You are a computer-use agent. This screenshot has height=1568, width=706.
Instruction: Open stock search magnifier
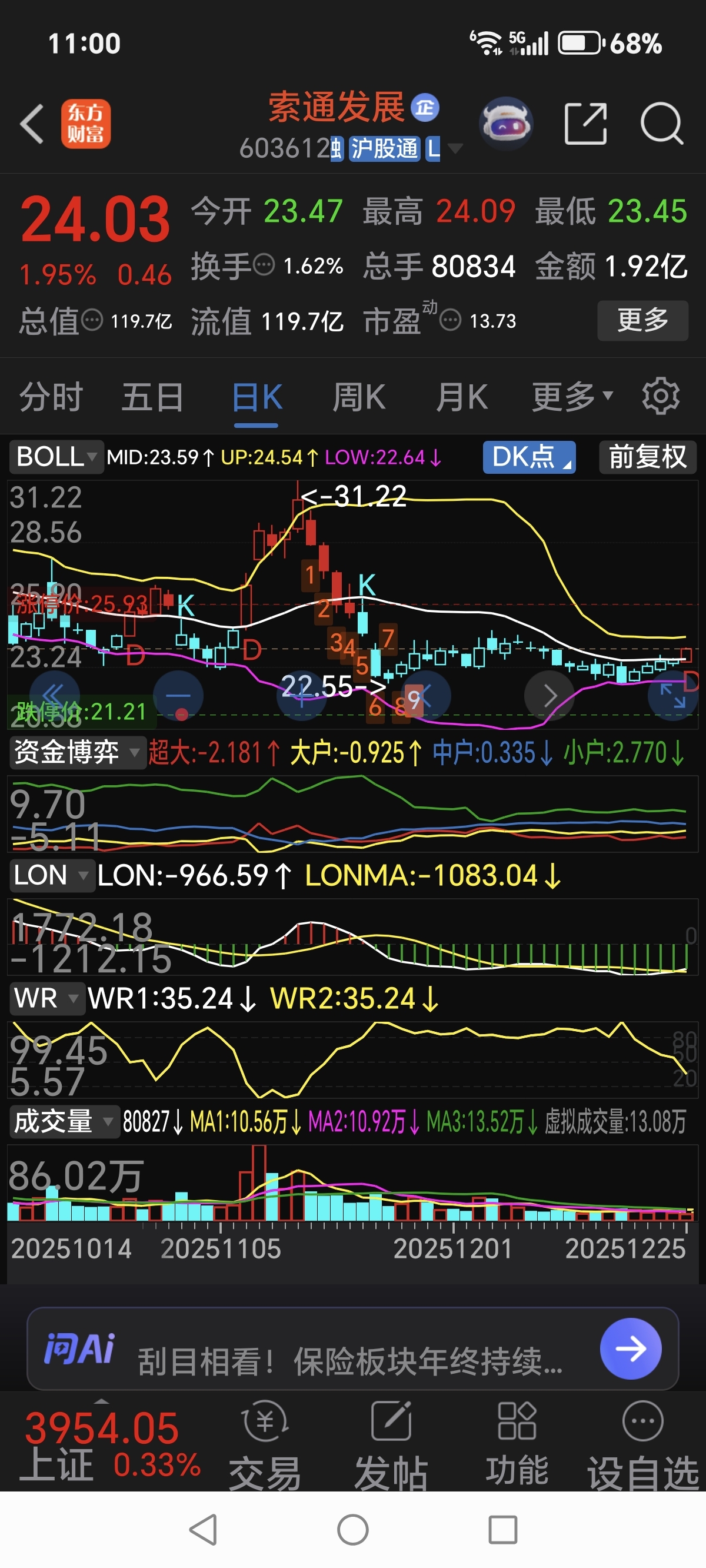[x=662, y=124]
